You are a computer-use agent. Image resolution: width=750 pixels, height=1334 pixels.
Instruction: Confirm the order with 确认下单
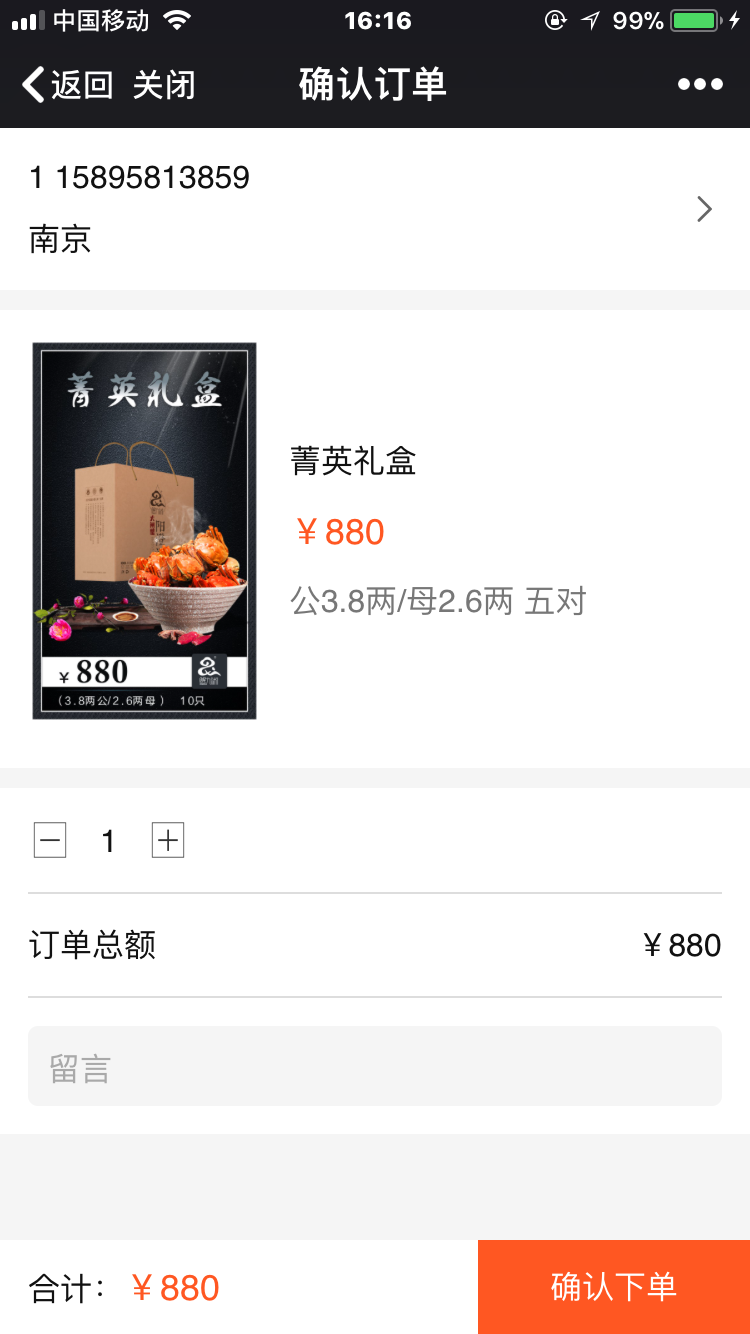click(614, 1287)
